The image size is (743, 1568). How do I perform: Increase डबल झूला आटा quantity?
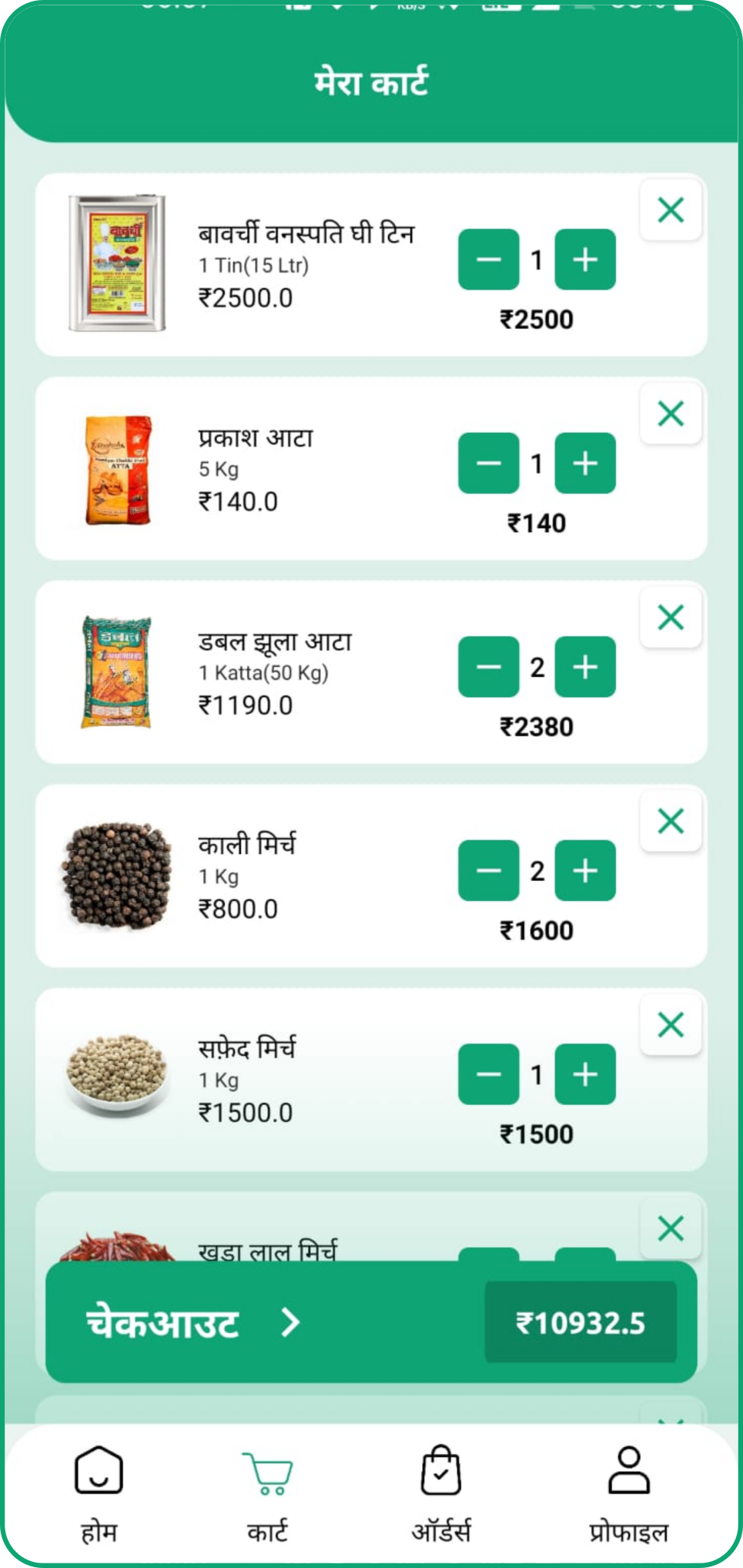[x=585, y=667]
